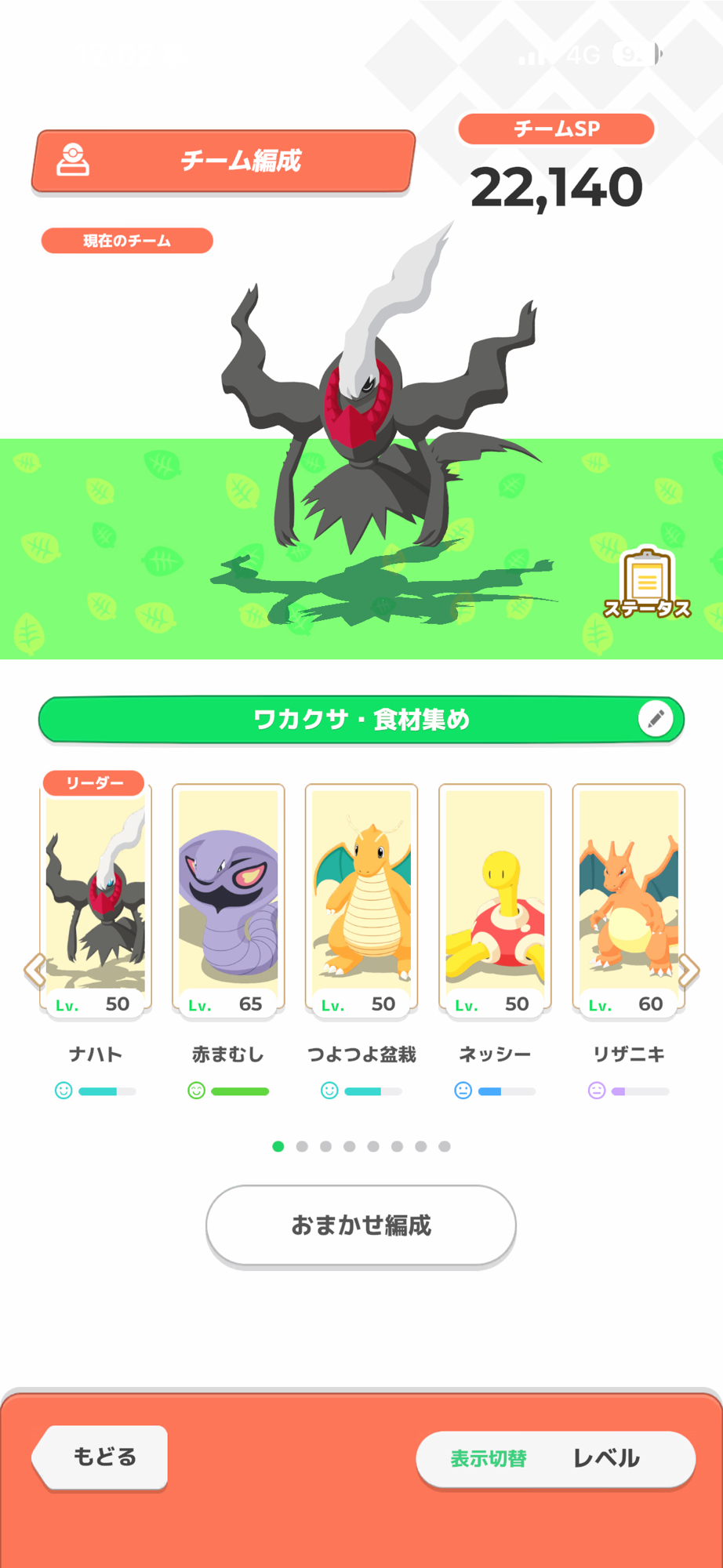Go to previous team with left arrow
The width and height of the screenshot is (723, 1568).
(35, 970)
